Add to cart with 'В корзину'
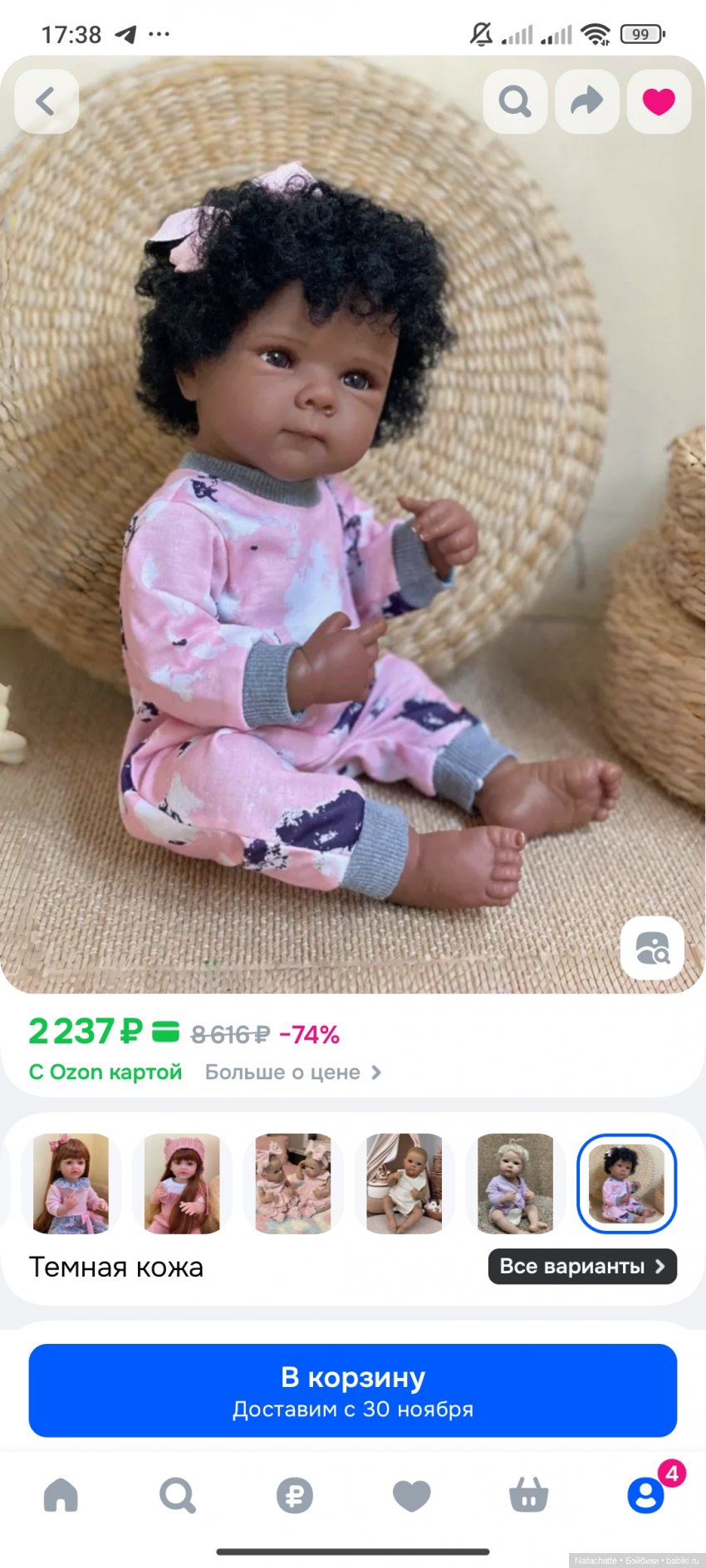Screen dimensions: 706x1568 pos(353,1390)
